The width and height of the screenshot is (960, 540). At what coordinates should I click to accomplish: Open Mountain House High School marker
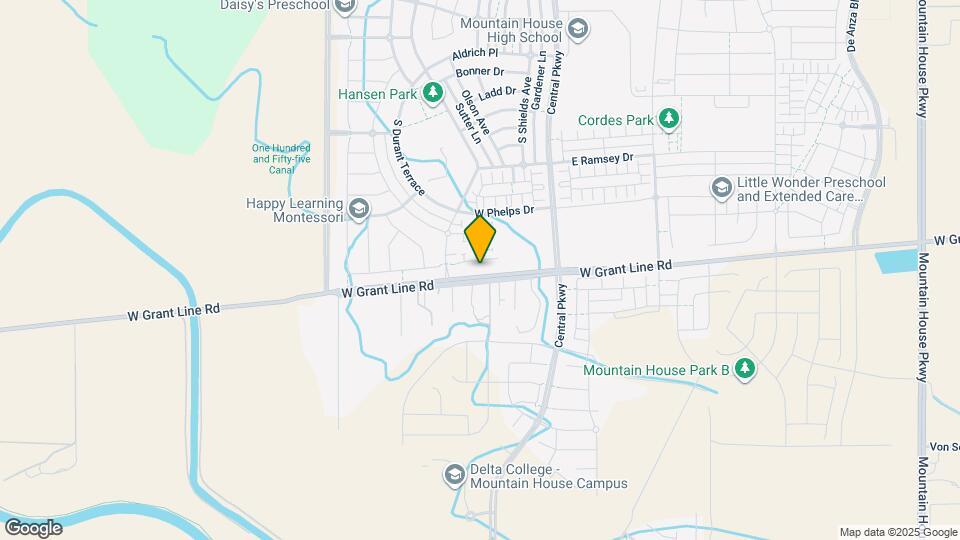[577, 30]
